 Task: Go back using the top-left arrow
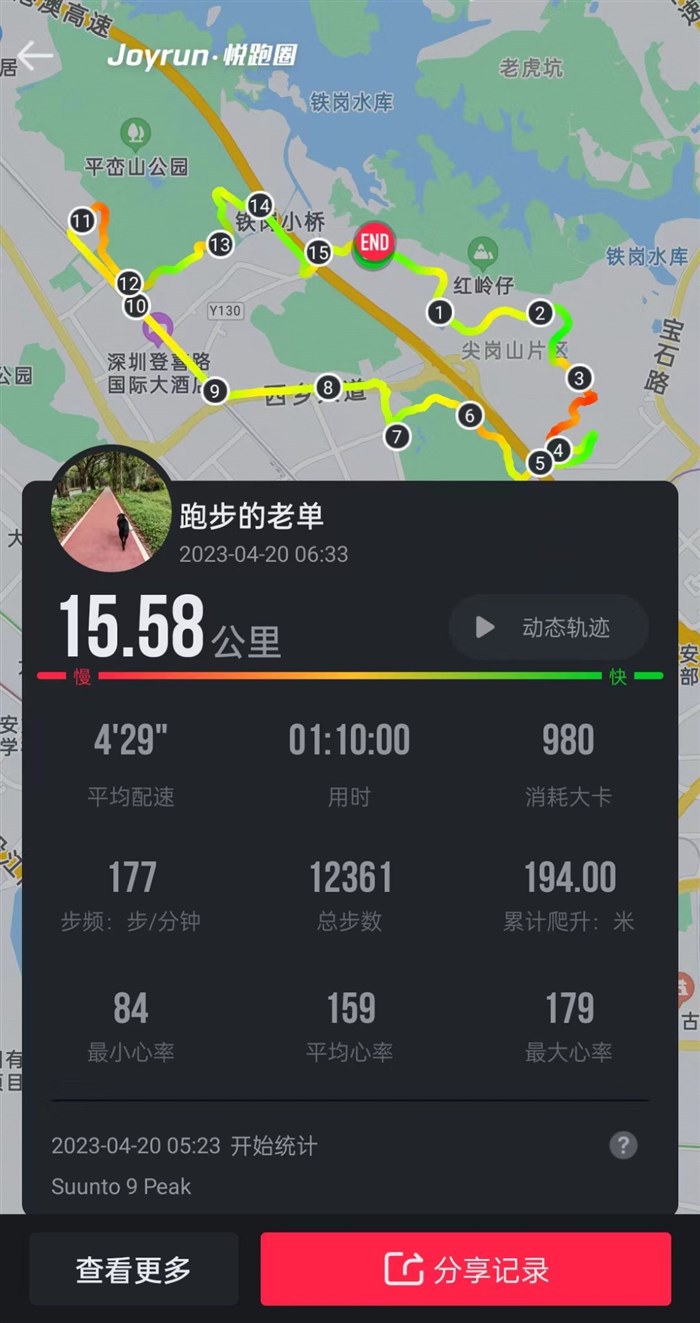[x=34, y=55]
